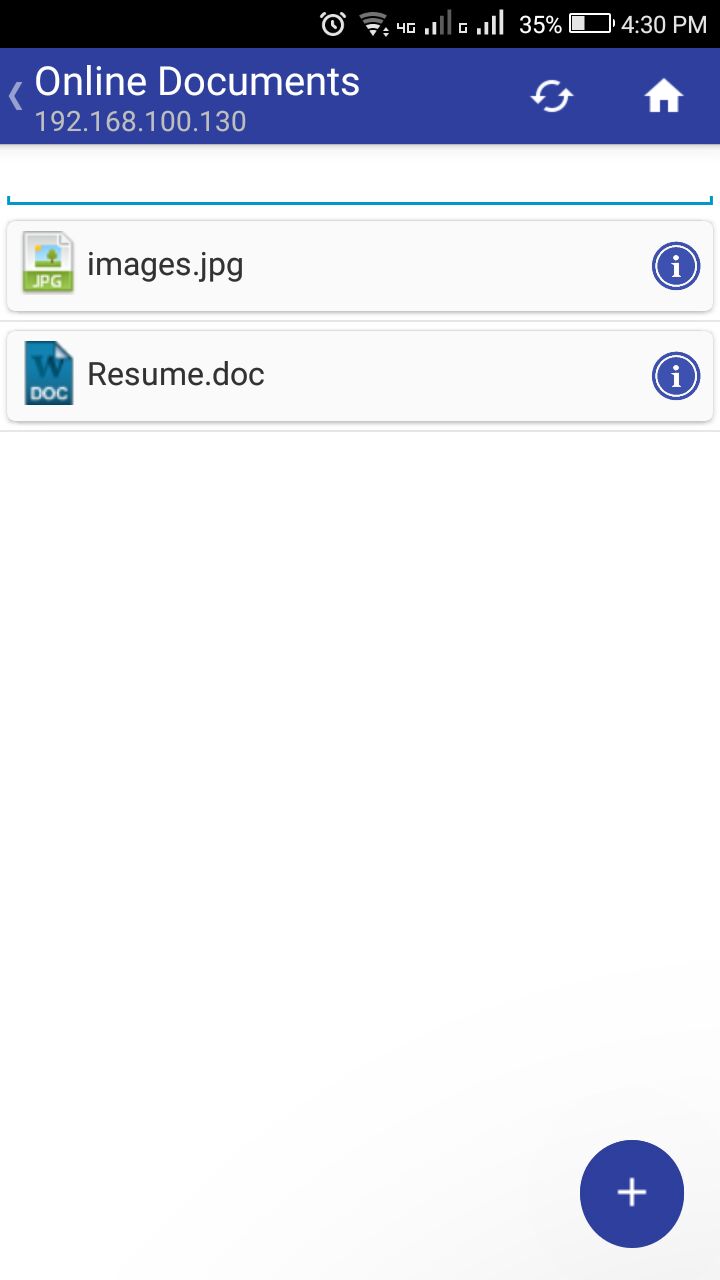Add a new document with plus button
The height and width of the screenshot is (1280, 720).
point(632,1193)
